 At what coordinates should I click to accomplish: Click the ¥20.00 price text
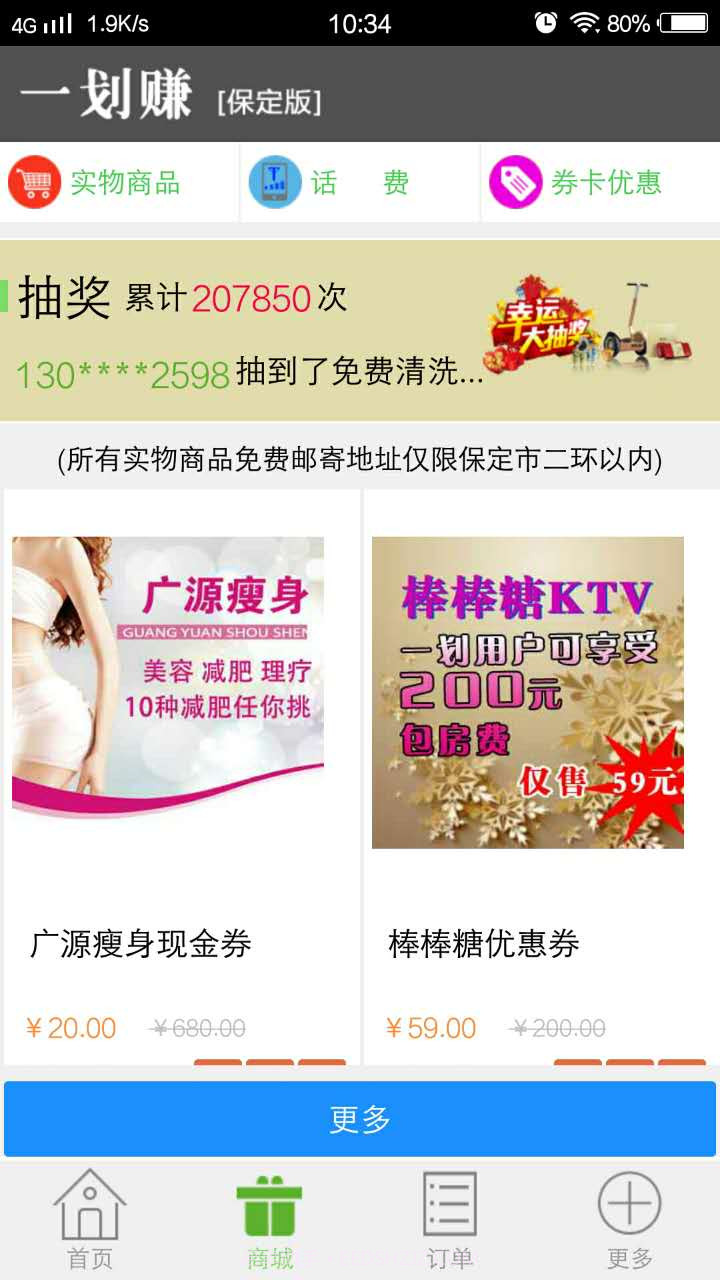pos(70,1027)
